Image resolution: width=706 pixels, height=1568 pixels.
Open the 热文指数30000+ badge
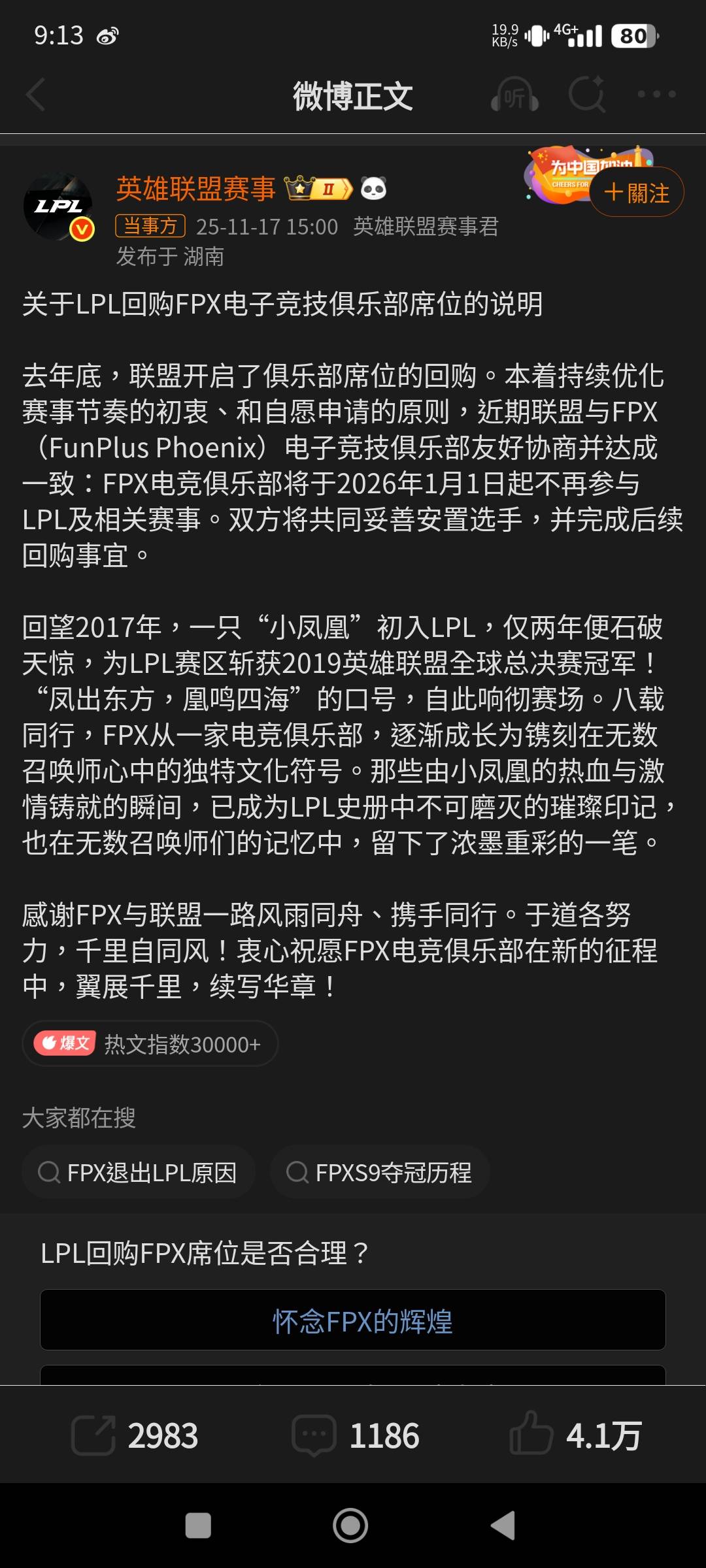150,1043
